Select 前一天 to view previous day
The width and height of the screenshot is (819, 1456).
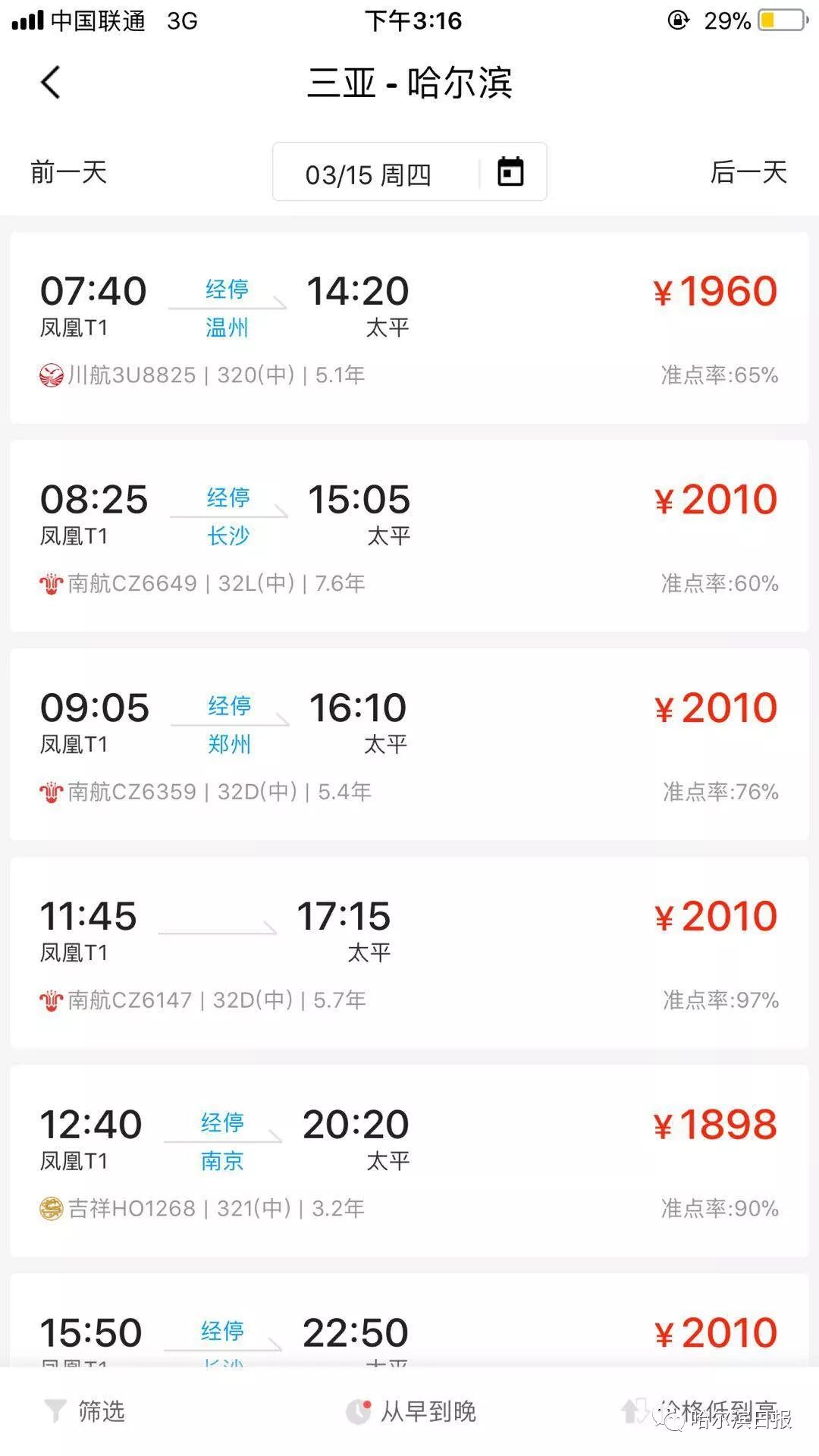(x=68, y=172)
